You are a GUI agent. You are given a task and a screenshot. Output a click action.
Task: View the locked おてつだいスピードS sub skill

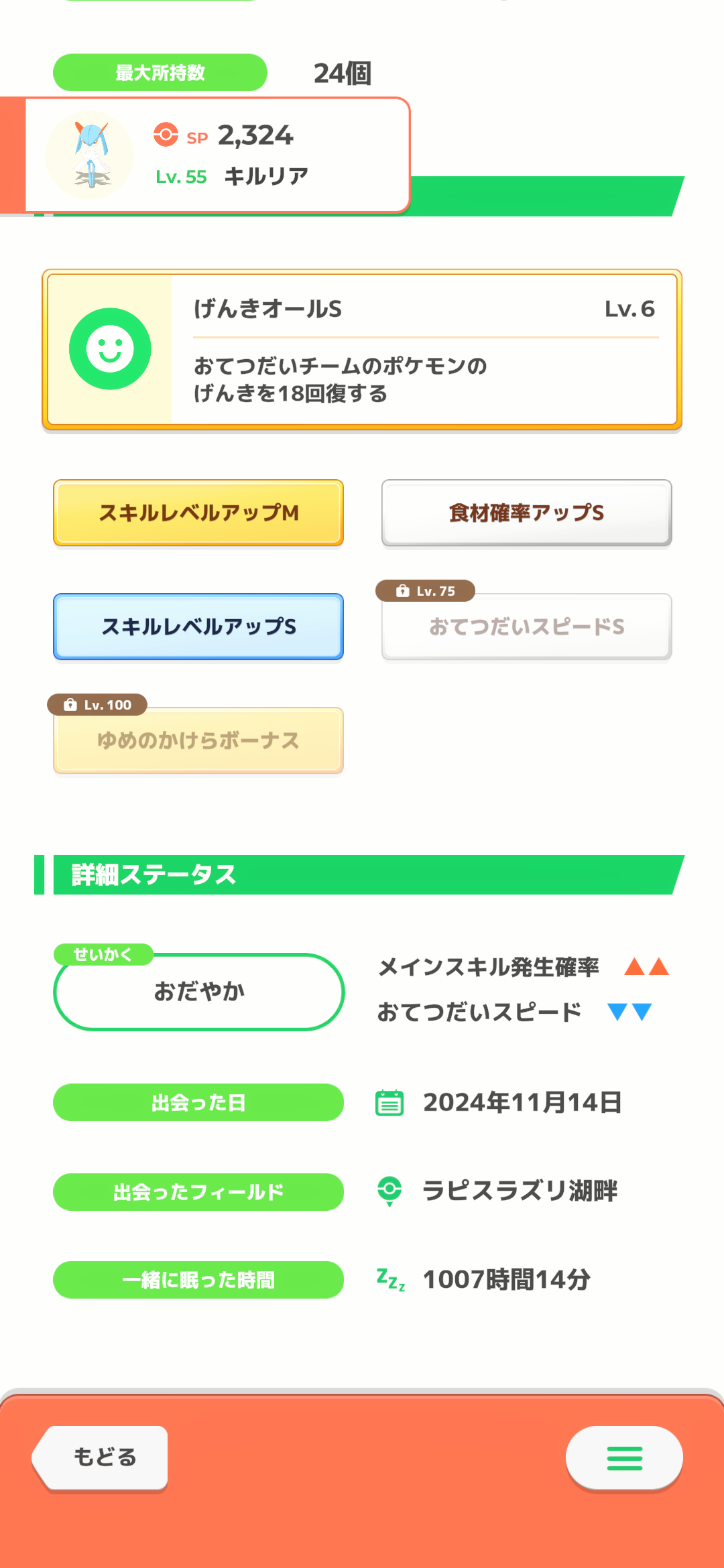pyautogui.click(x=527, y=627)
